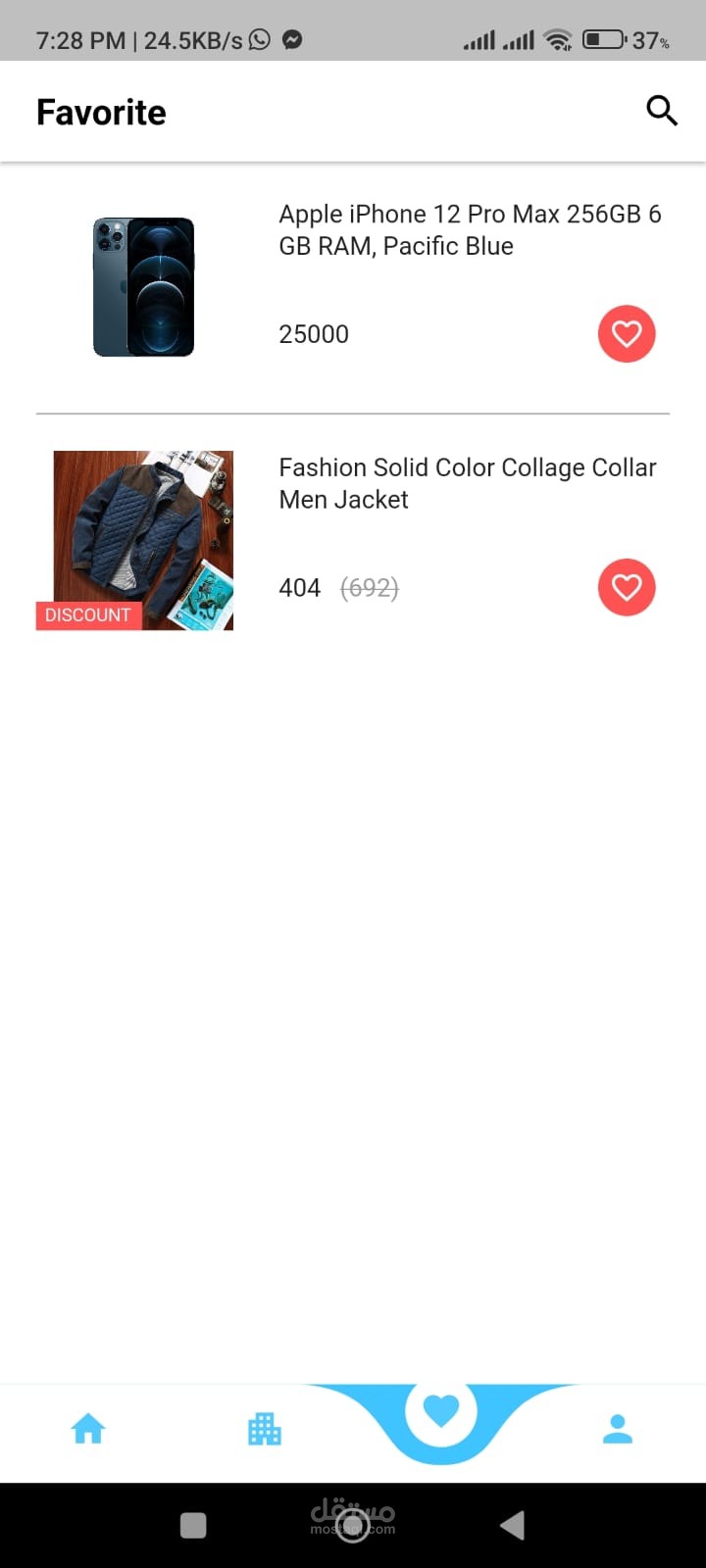Go back using the system back button
The height and width of the screenshot is (1568, 706).
tap(512, 1525)
